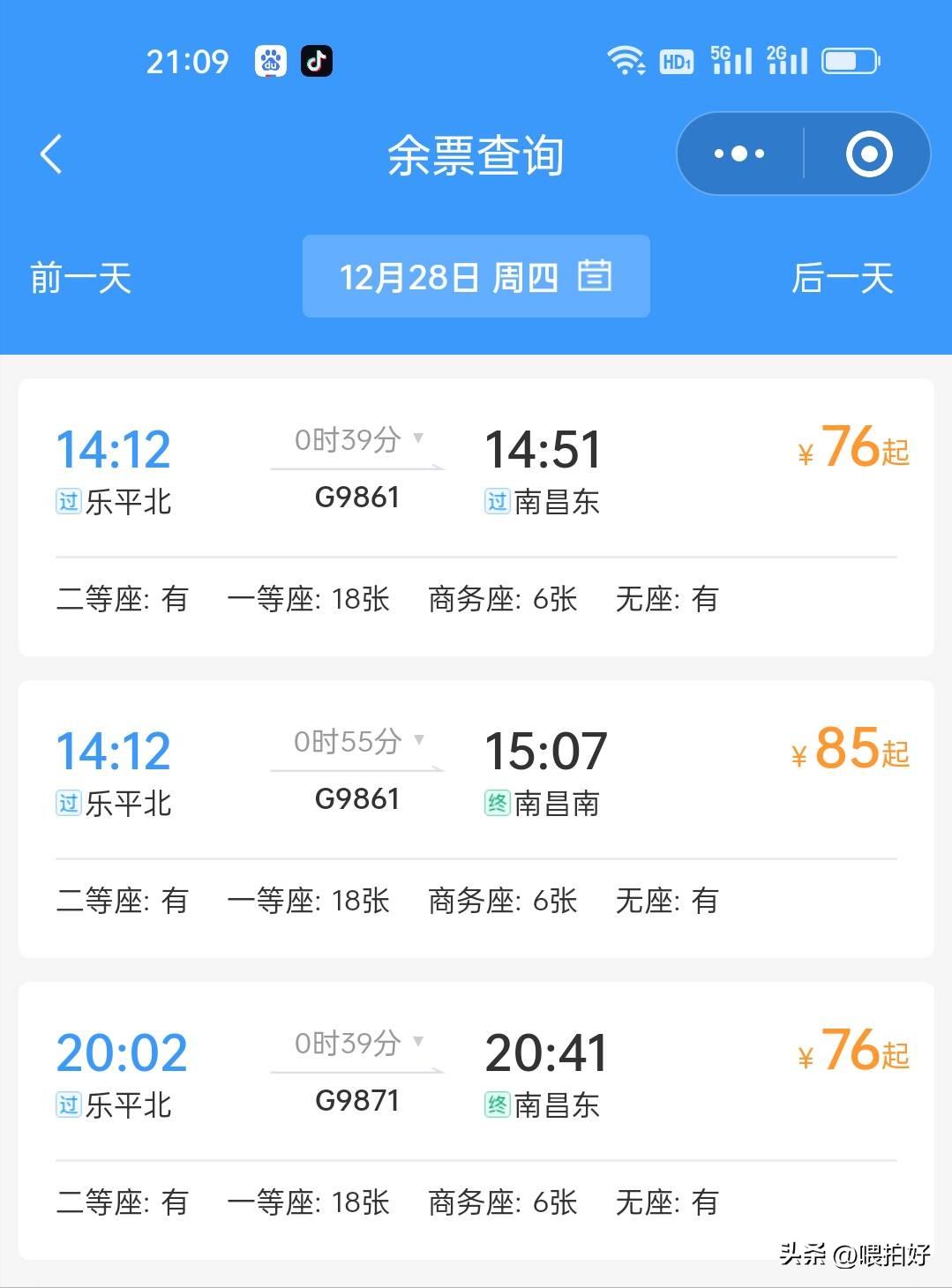Open the 12月28日 周四 date picker
The image size is (952, 1288).
click(476, 277)
